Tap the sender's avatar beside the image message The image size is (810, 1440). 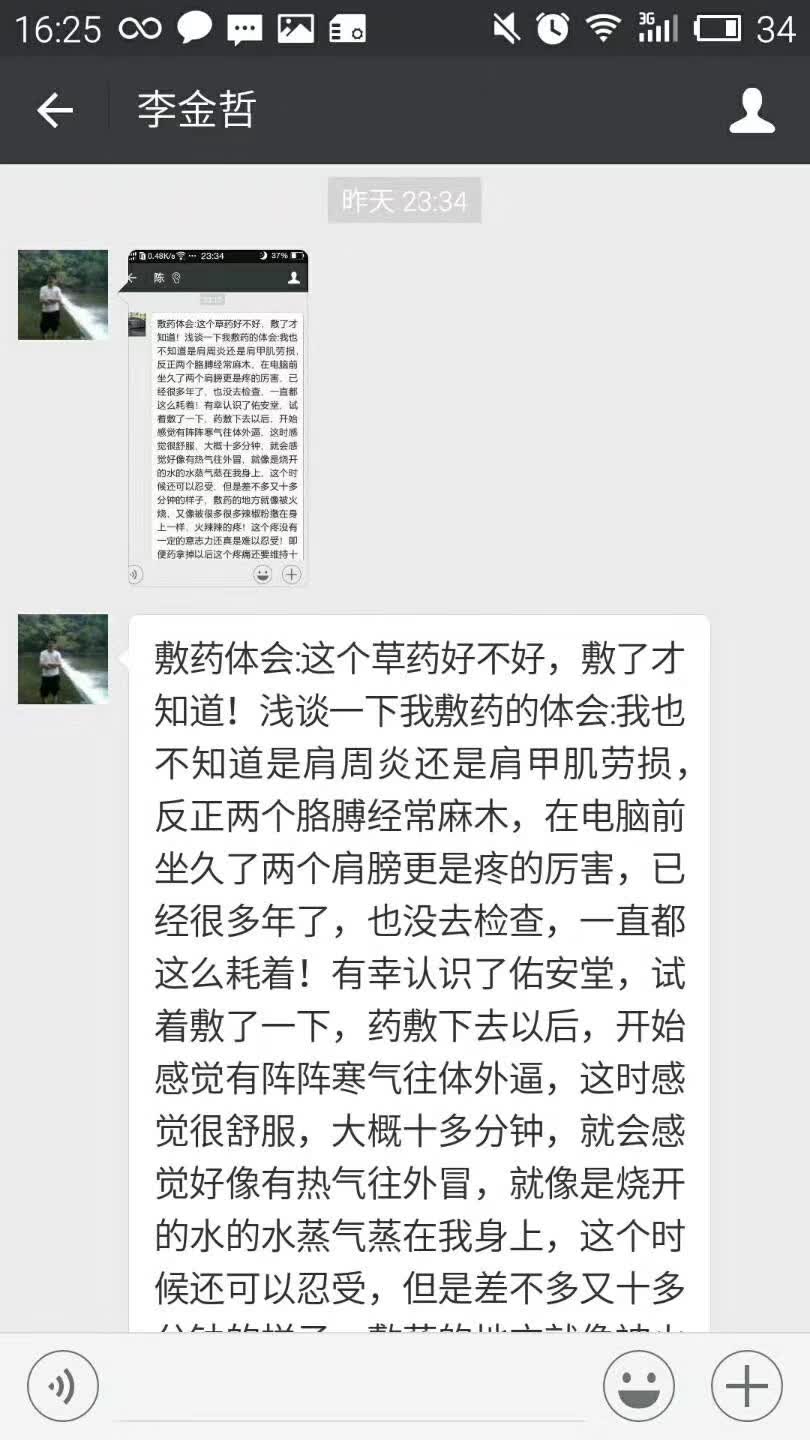63,295
